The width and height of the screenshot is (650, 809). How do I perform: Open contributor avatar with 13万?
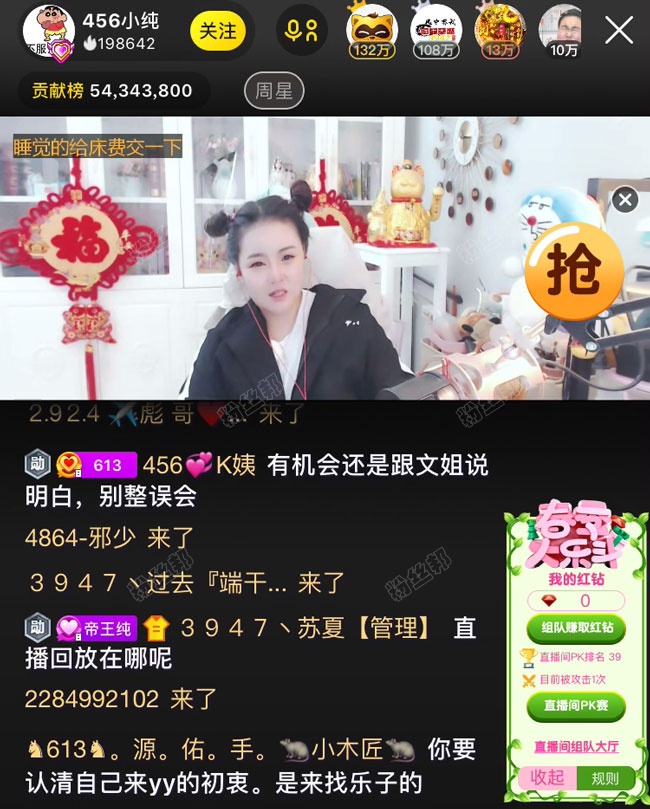[499, 29]
